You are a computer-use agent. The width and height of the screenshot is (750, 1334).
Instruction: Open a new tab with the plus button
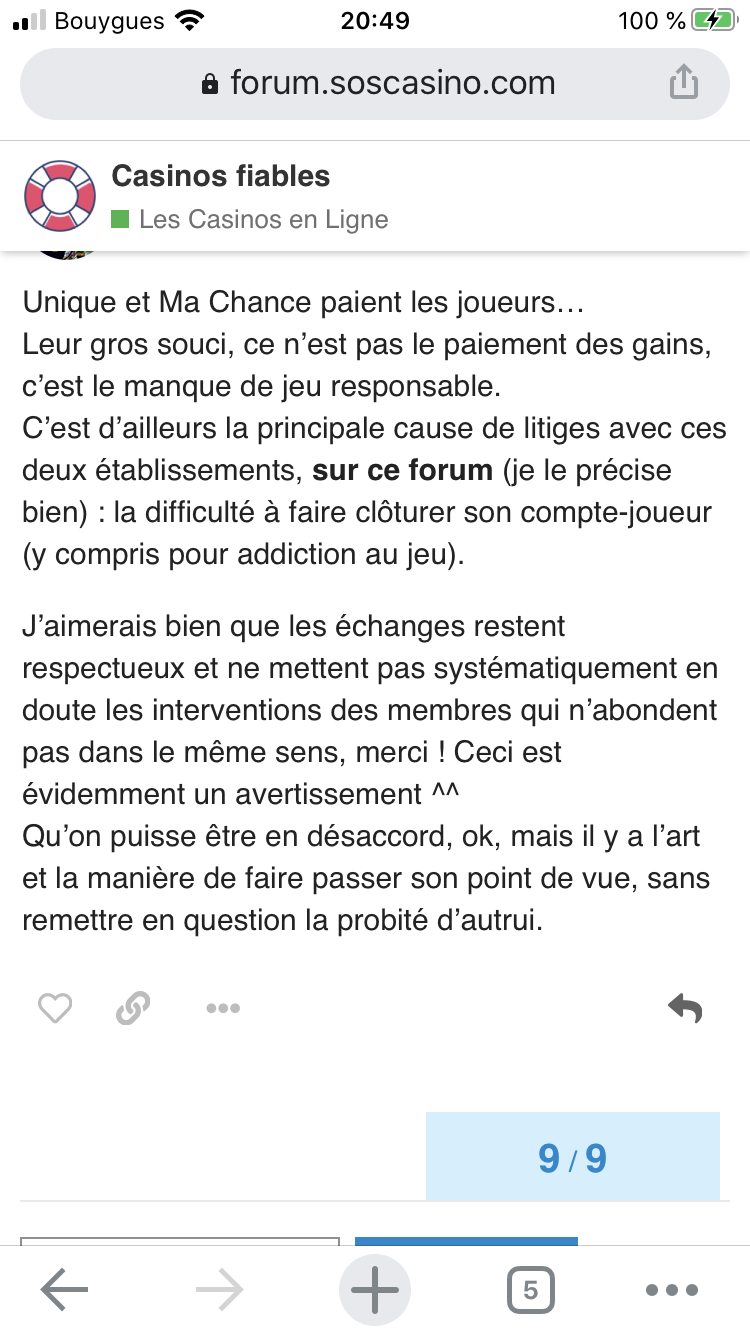pos(375,1290)
